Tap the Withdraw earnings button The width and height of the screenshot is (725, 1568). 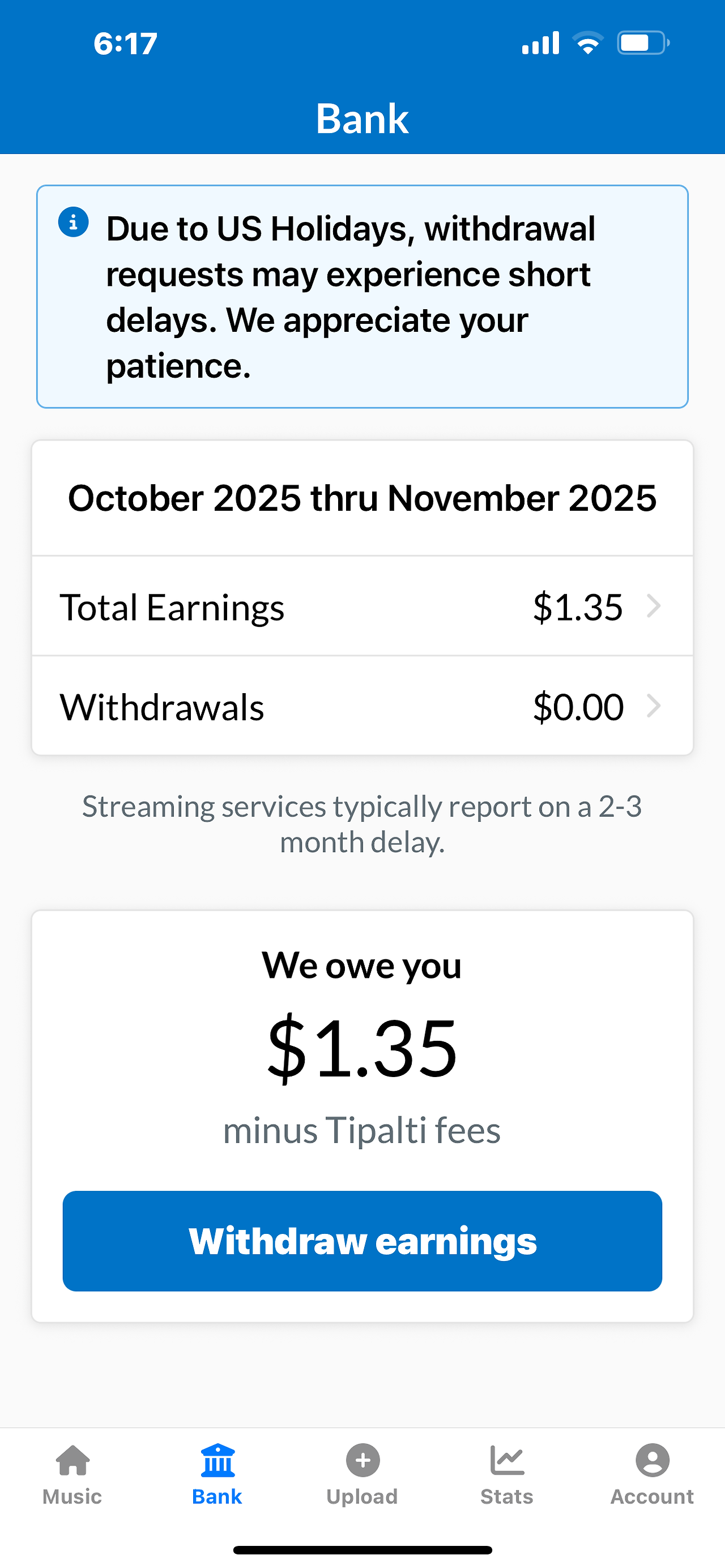pos(362,1241)
